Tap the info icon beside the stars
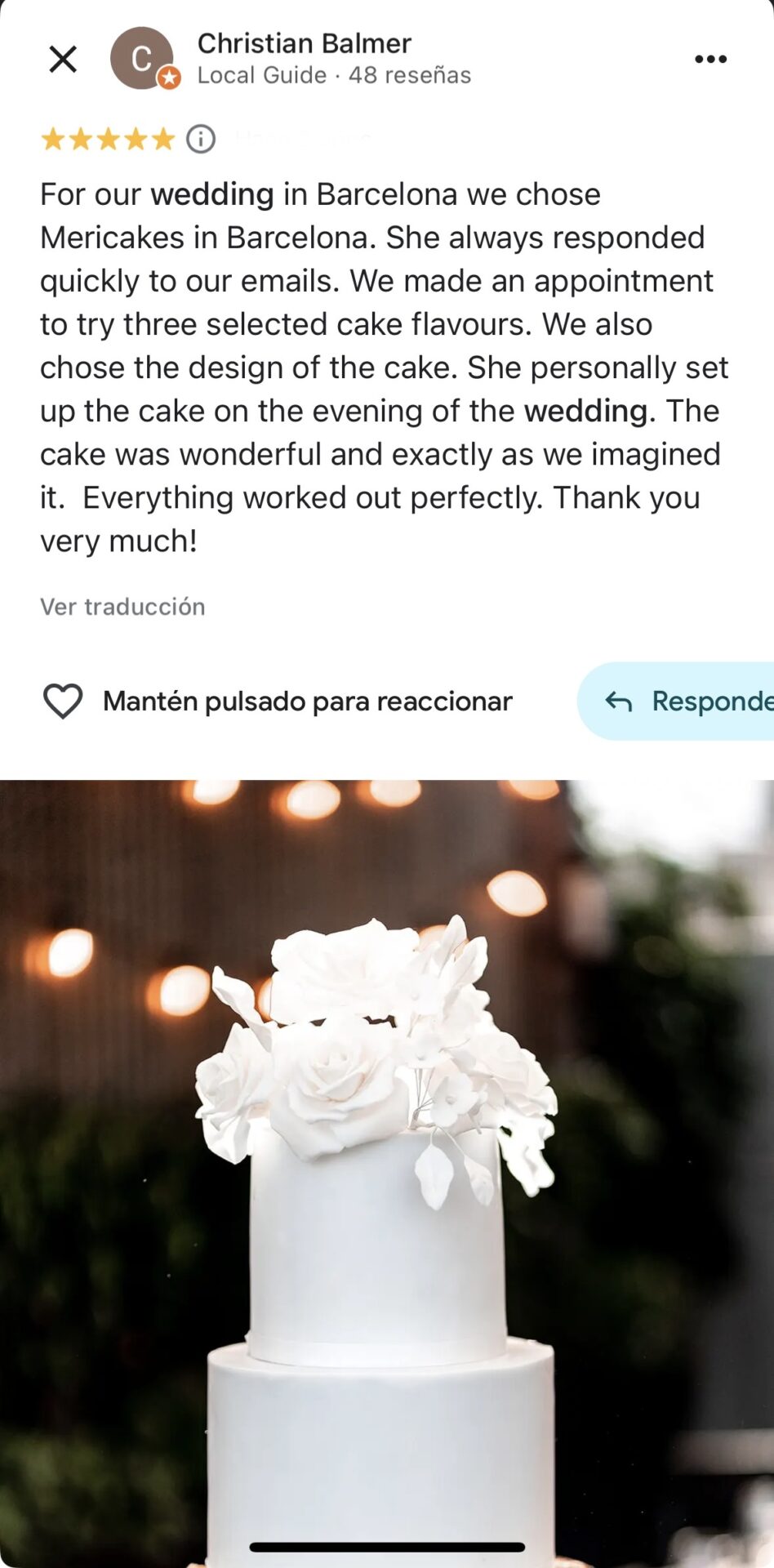 (201, 139)
